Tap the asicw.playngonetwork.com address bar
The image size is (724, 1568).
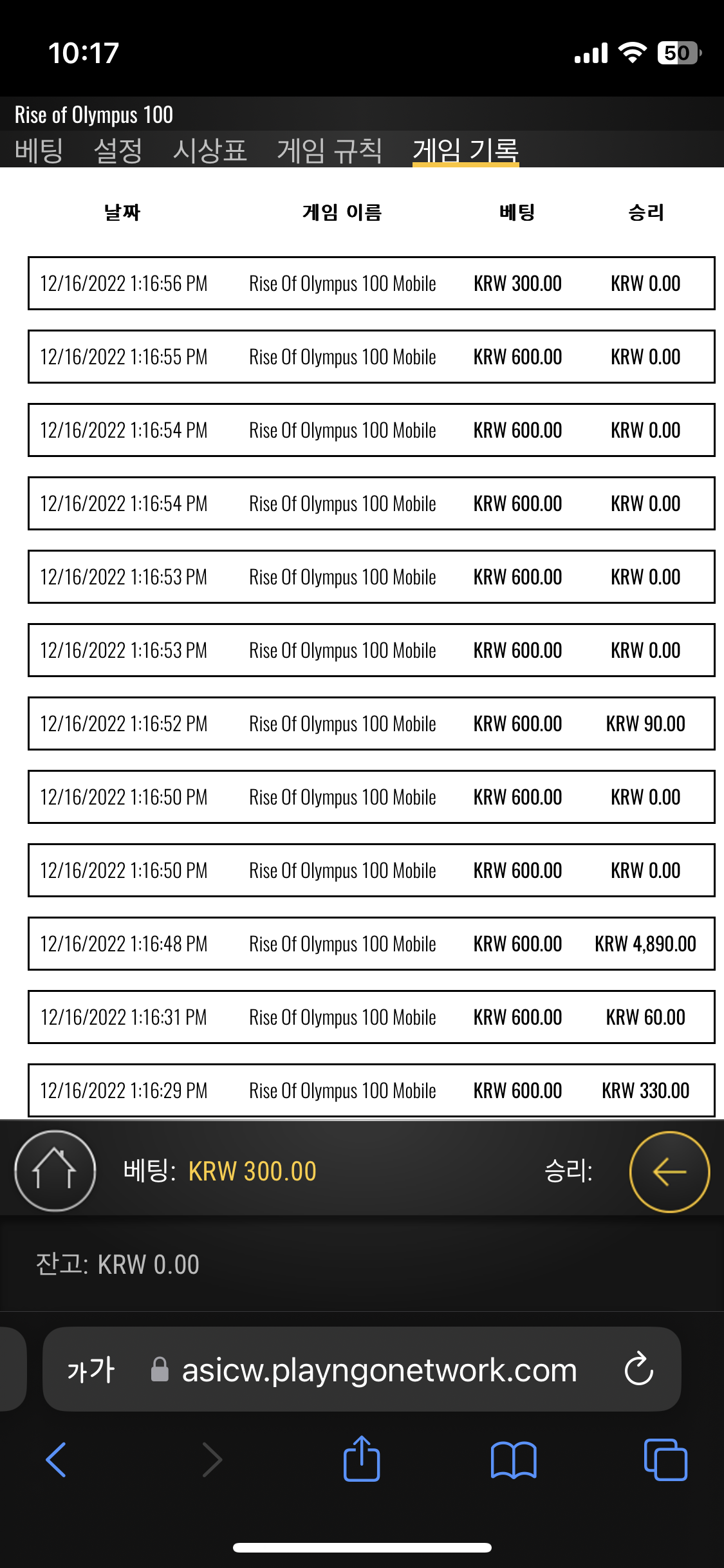pyautogui.click(x=362, y=1369)
